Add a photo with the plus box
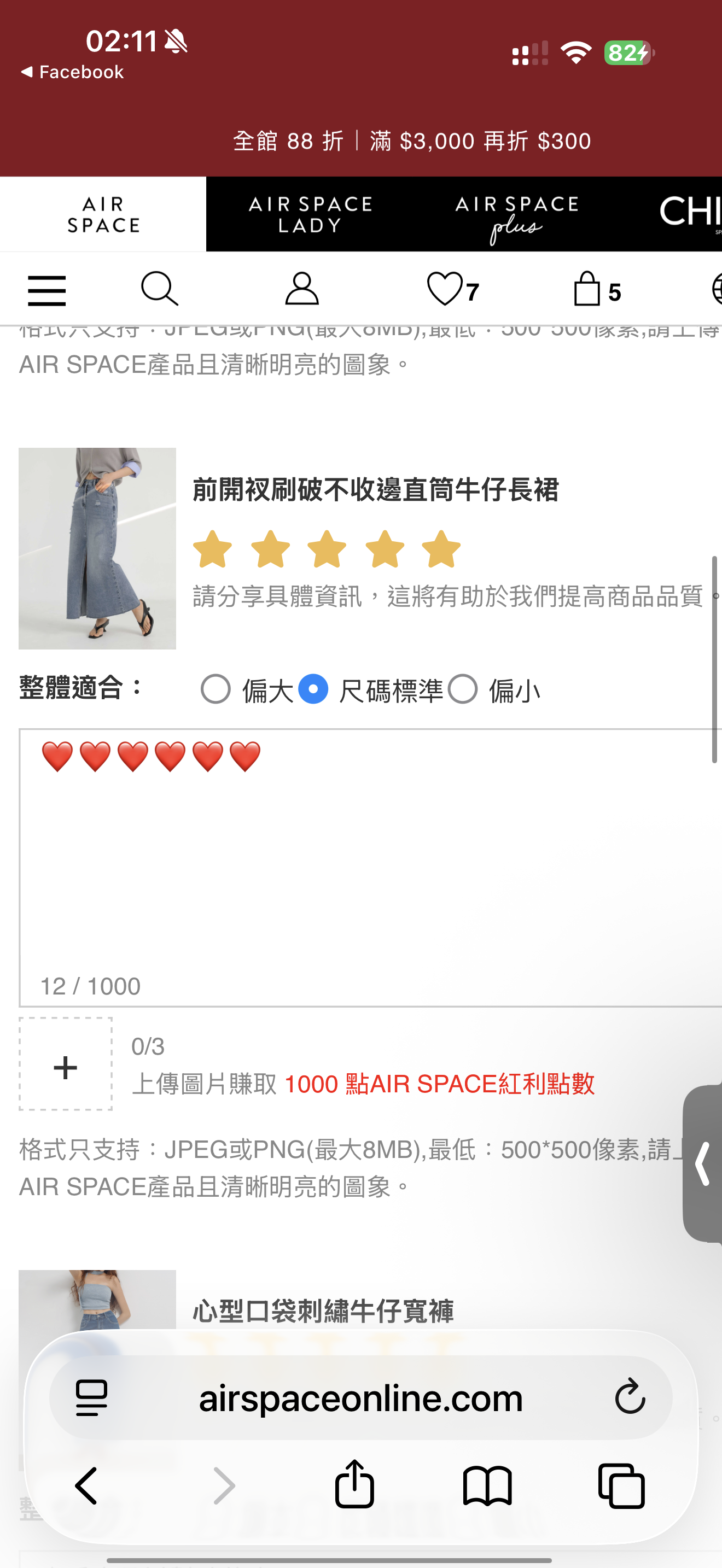This screenshot has height=1568, width=722. [66, 1063]
